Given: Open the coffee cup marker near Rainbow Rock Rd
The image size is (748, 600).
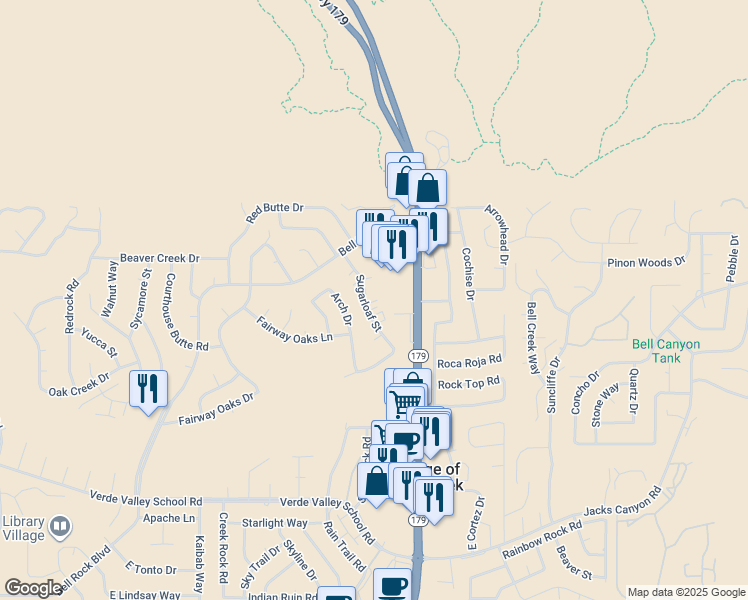Looking at the screenshot, I should [392, 584].
